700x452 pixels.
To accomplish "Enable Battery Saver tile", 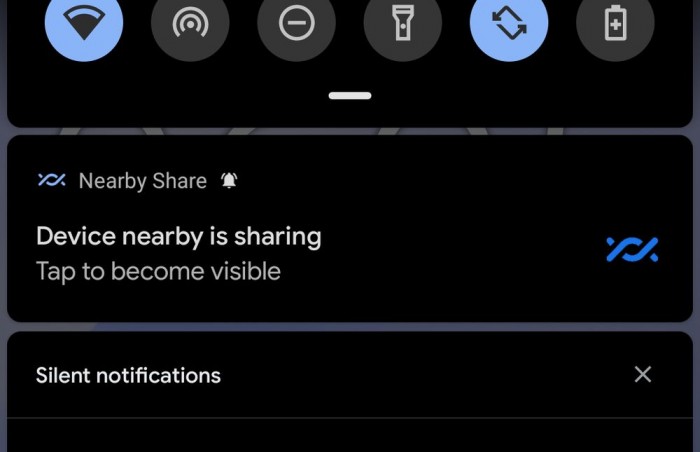I will [615, 24].
